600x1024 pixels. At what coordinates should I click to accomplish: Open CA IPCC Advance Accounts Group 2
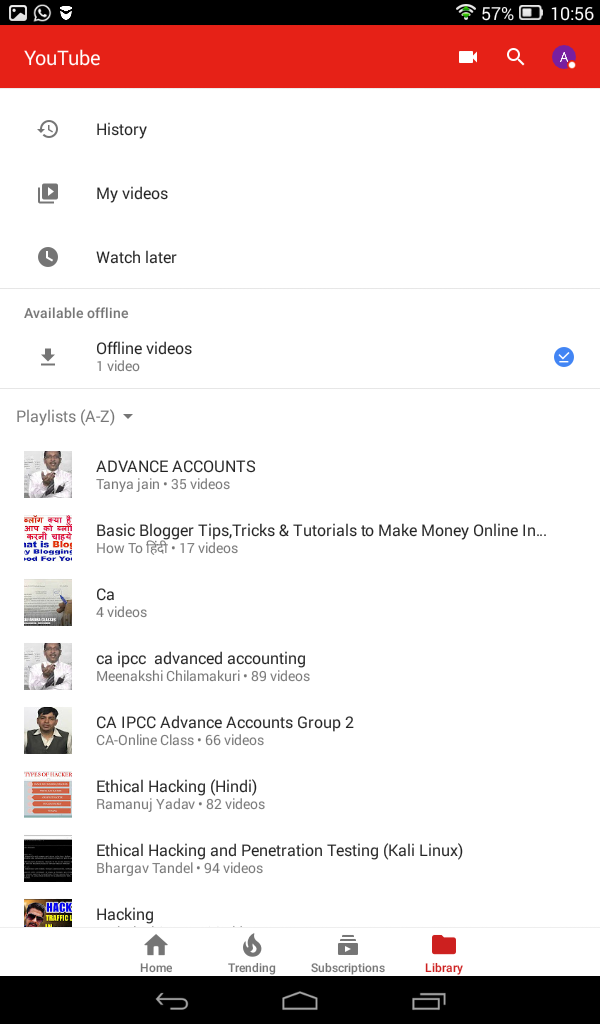(225, 730)
